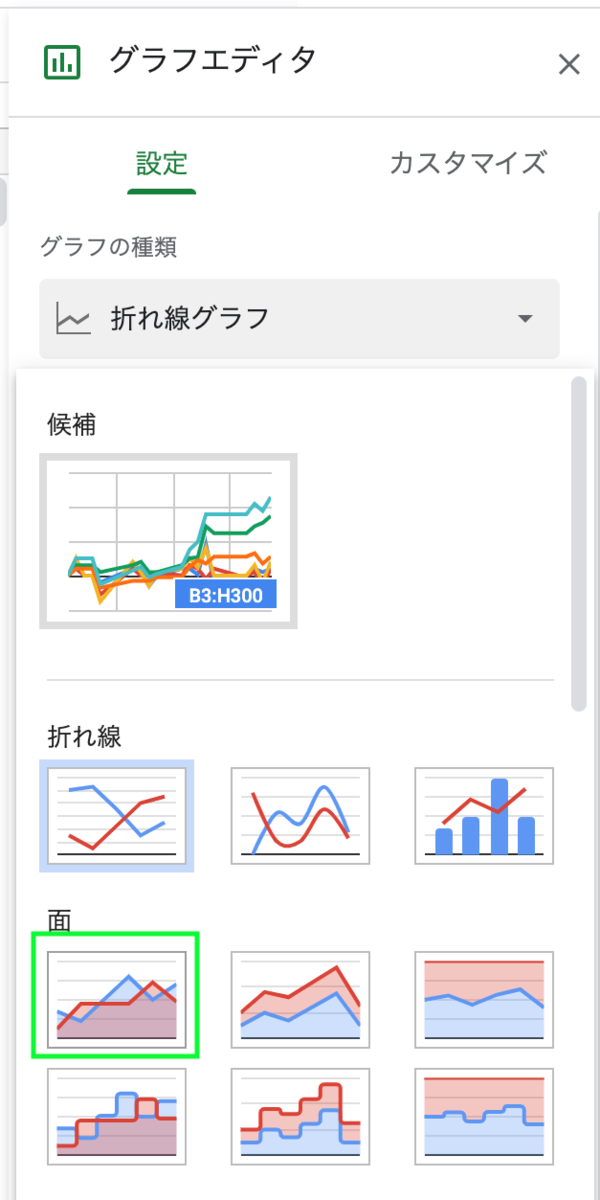Select the 100% stacked area chart
Screen dimensions: 600x1200
point(484,996)
